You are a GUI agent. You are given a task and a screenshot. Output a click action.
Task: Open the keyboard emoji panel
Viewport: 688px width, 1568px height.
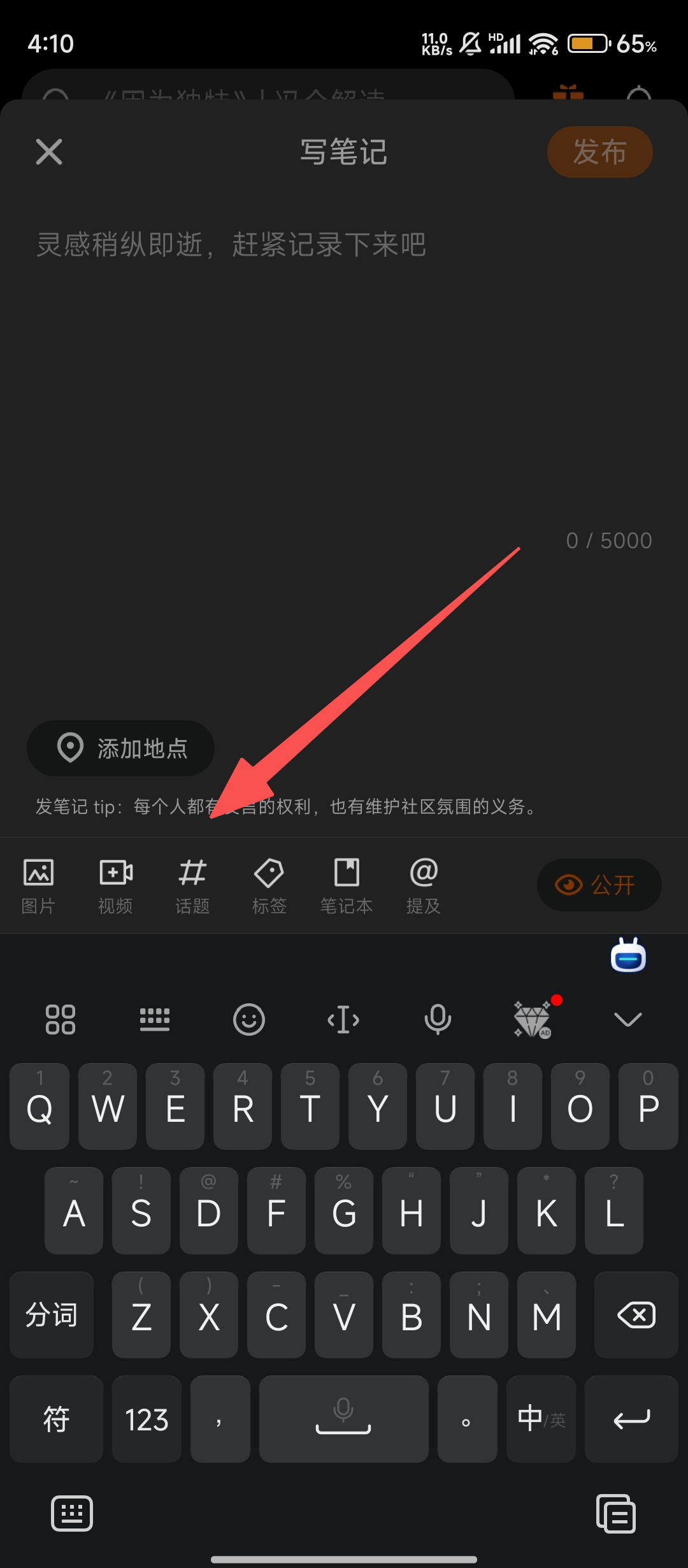pyautogui.click(x=248, y=1019)
